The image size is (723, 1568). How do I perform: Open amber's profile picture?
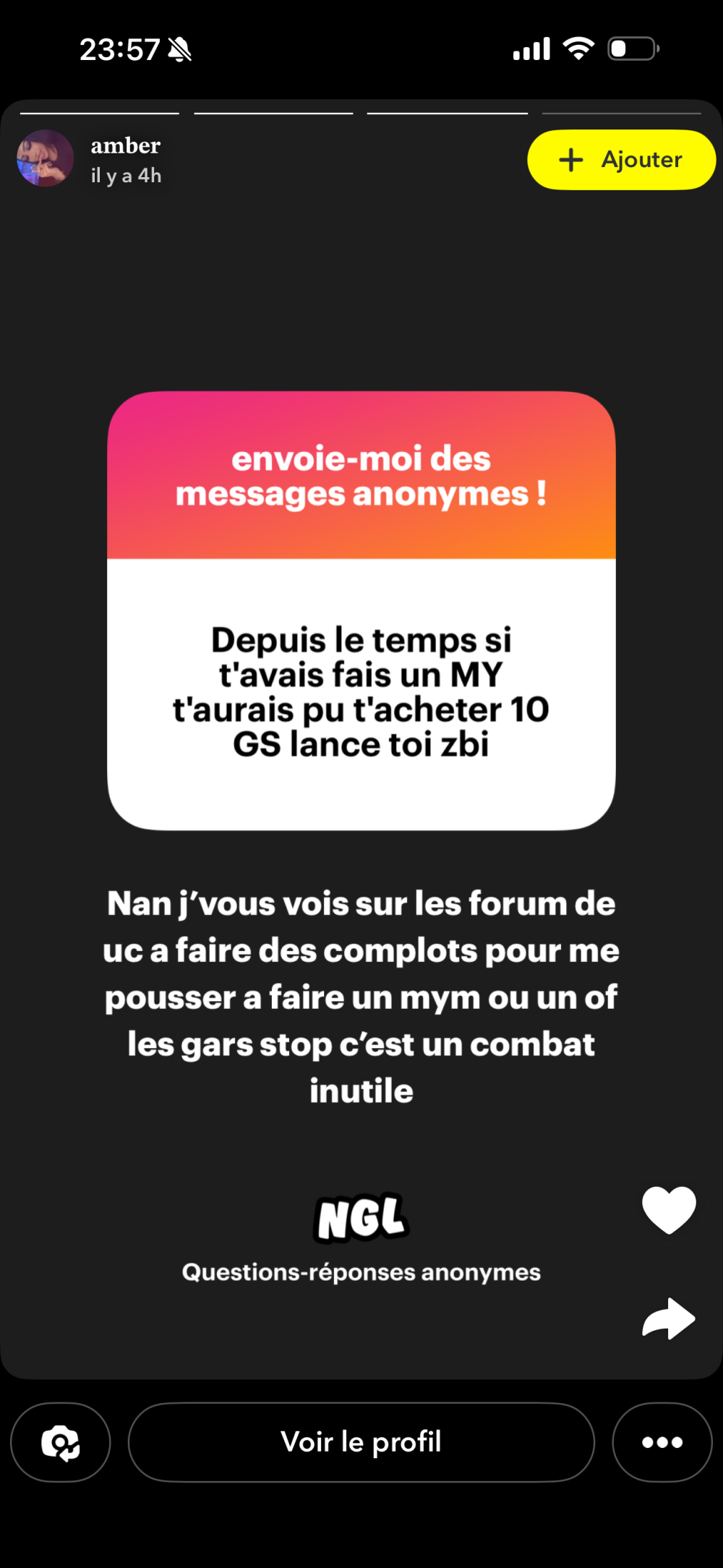[45, 158]
